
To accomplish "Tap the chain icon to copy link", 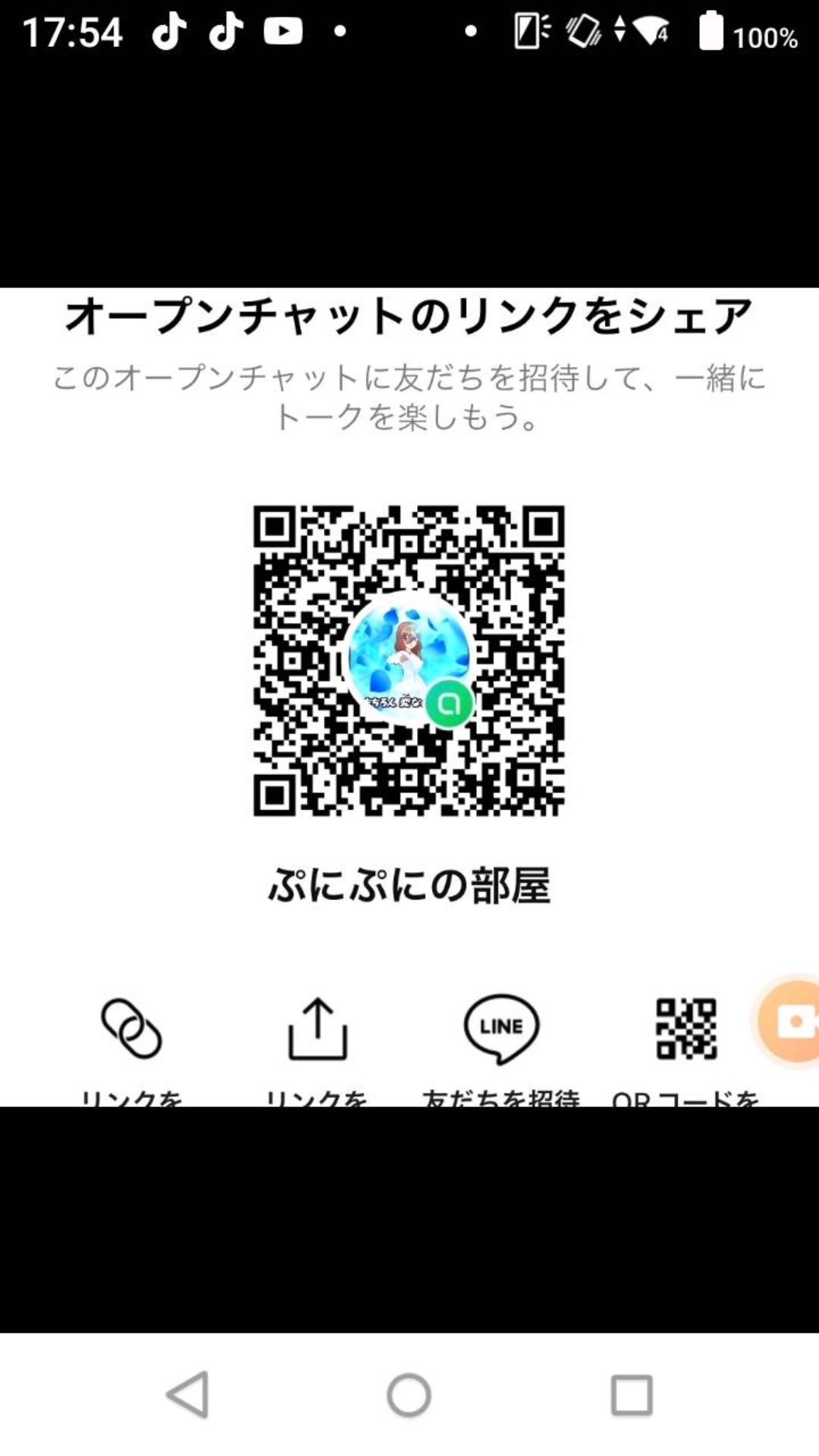I will click(131, 1028).
